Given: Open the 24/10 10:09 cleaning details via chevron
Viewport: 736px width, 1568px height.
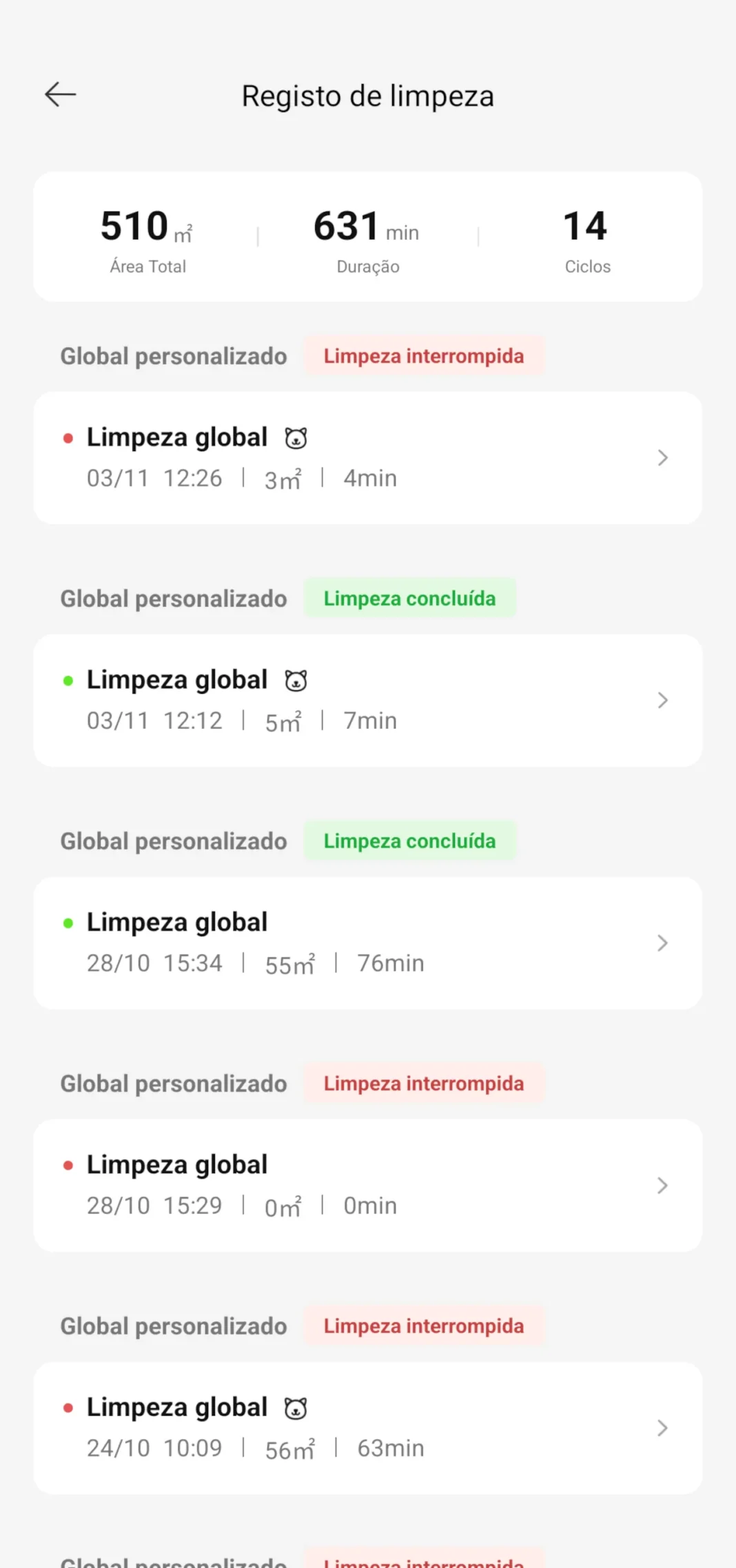Looking at the screenshot, I should 662,1428.
